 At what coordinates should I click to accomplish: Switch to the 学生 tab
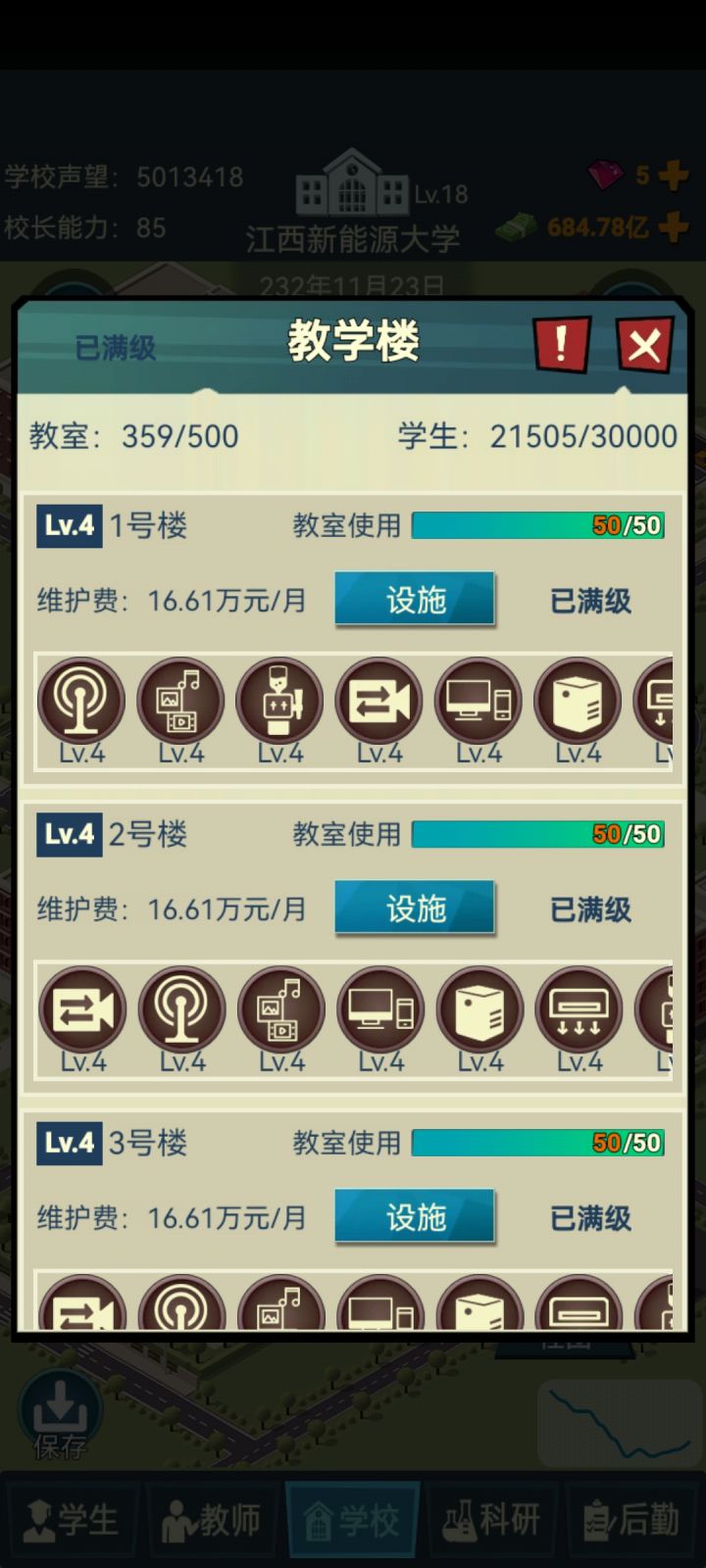(x=74, y=1520)
